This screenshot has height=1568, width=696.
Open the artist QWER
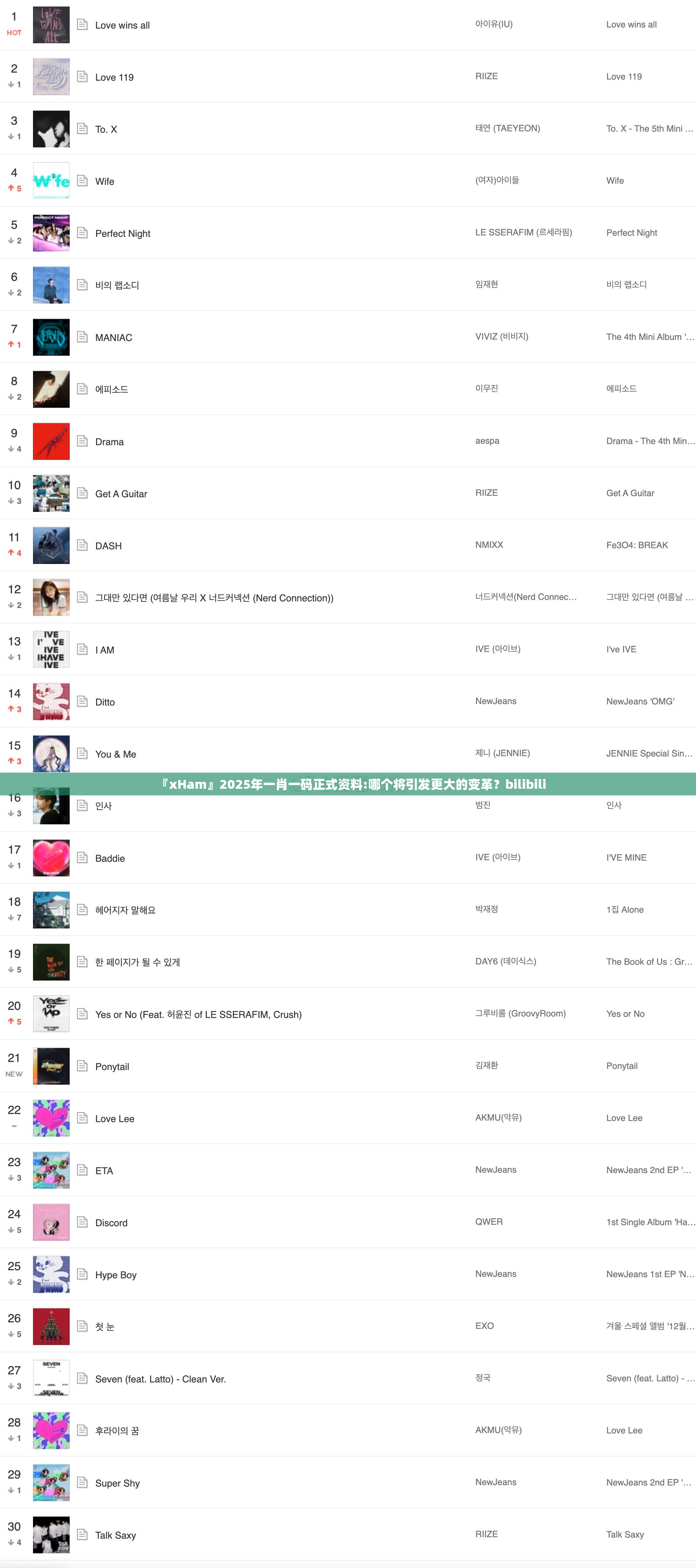tap(489, 1221)
